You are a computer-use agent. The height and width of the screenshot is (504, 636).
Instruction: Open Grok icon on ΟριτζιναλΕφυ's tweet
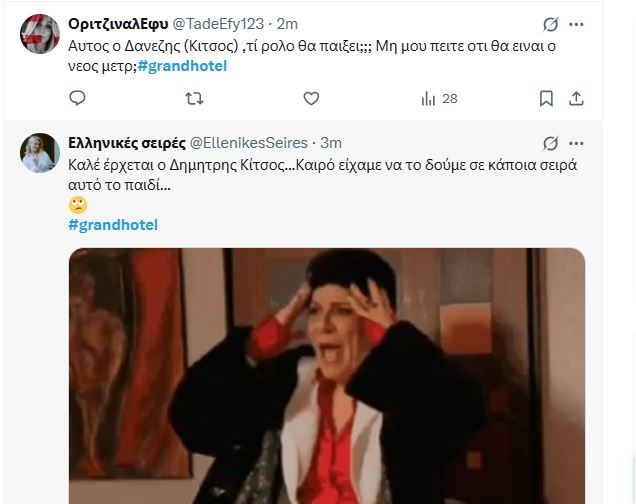coord(549,24)
